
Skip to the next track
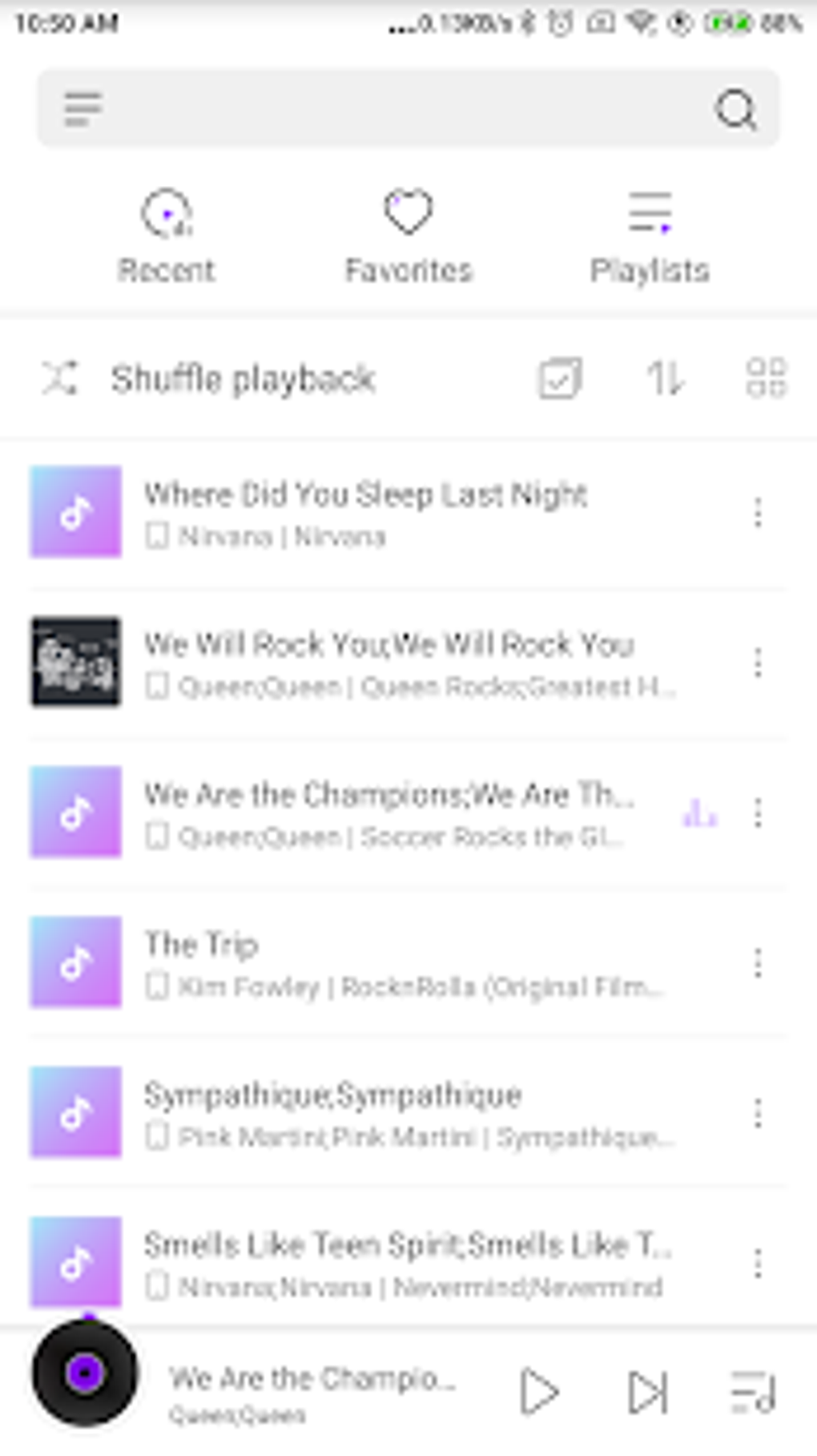click(646, 1392)
